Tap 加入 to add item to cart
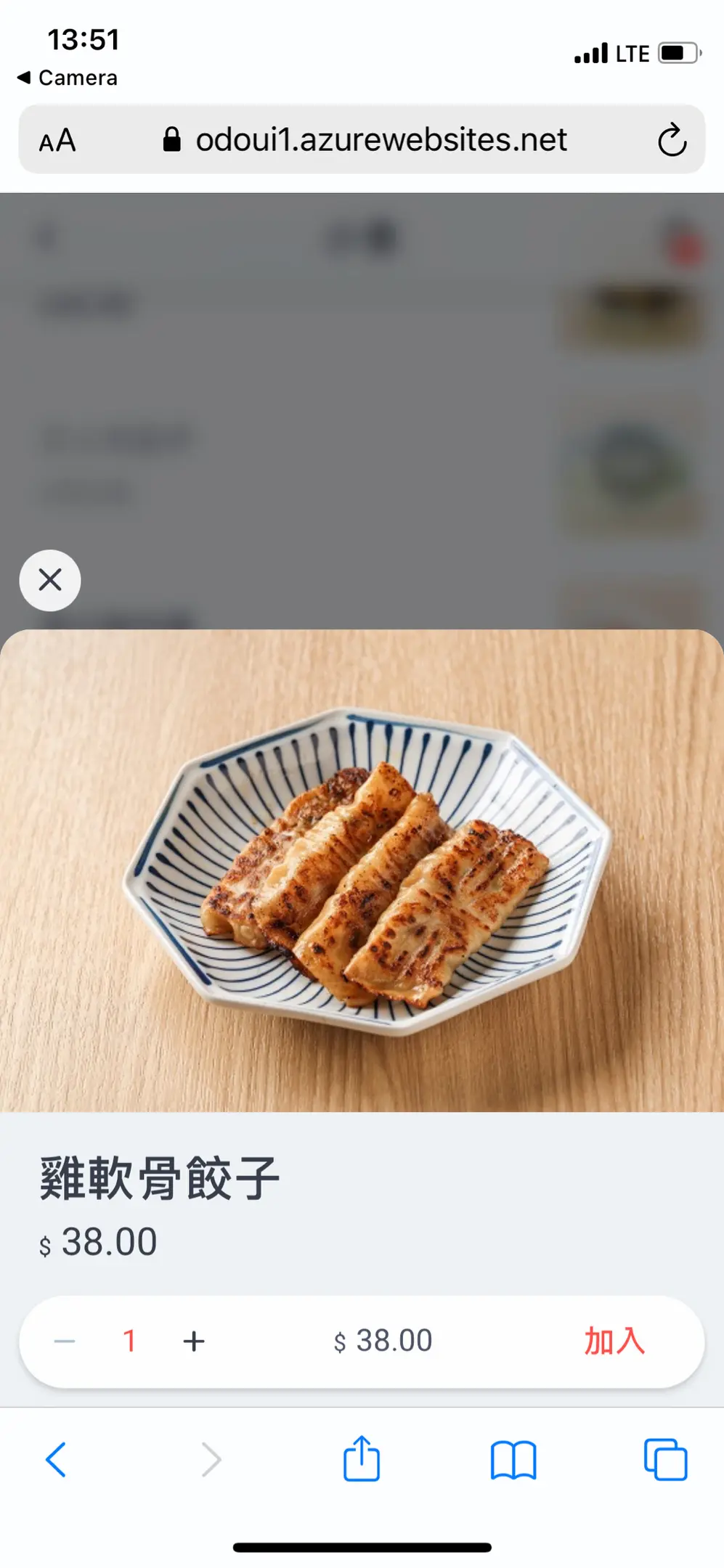The height and width of the screenshot is (1568, 724). [x=614, y=1341]
